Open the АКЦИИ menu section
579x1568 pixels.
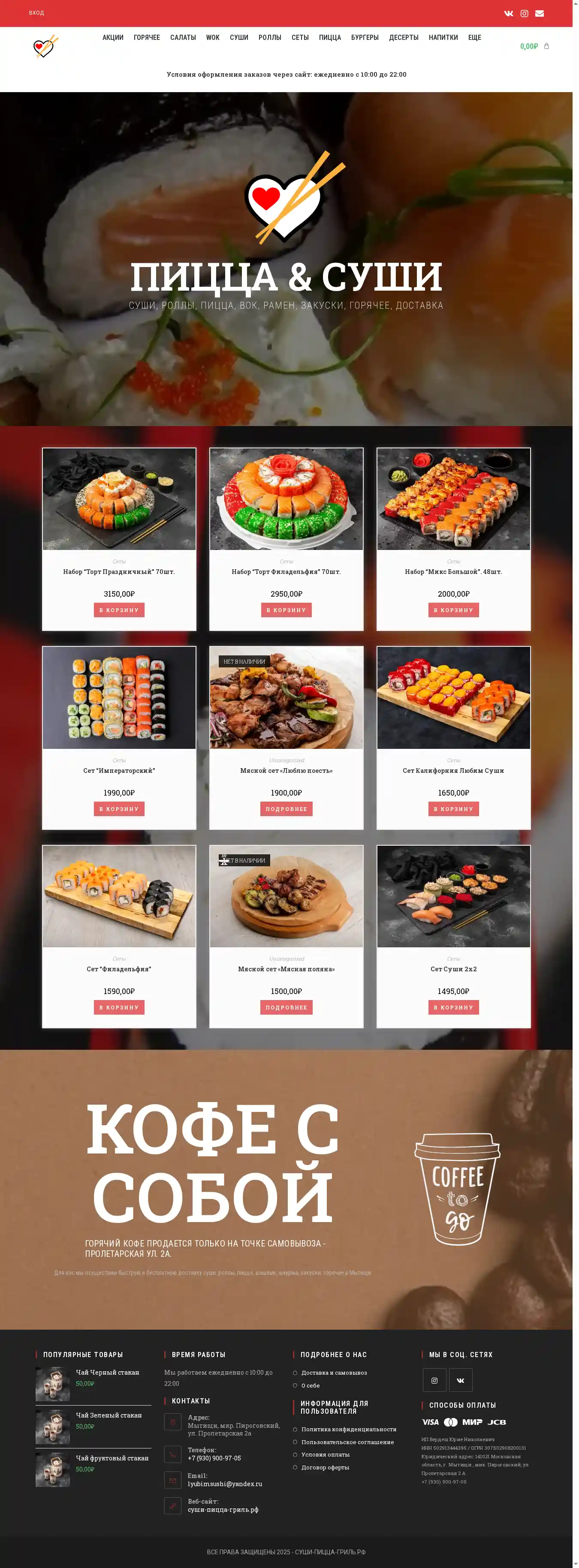click(113, 38)
